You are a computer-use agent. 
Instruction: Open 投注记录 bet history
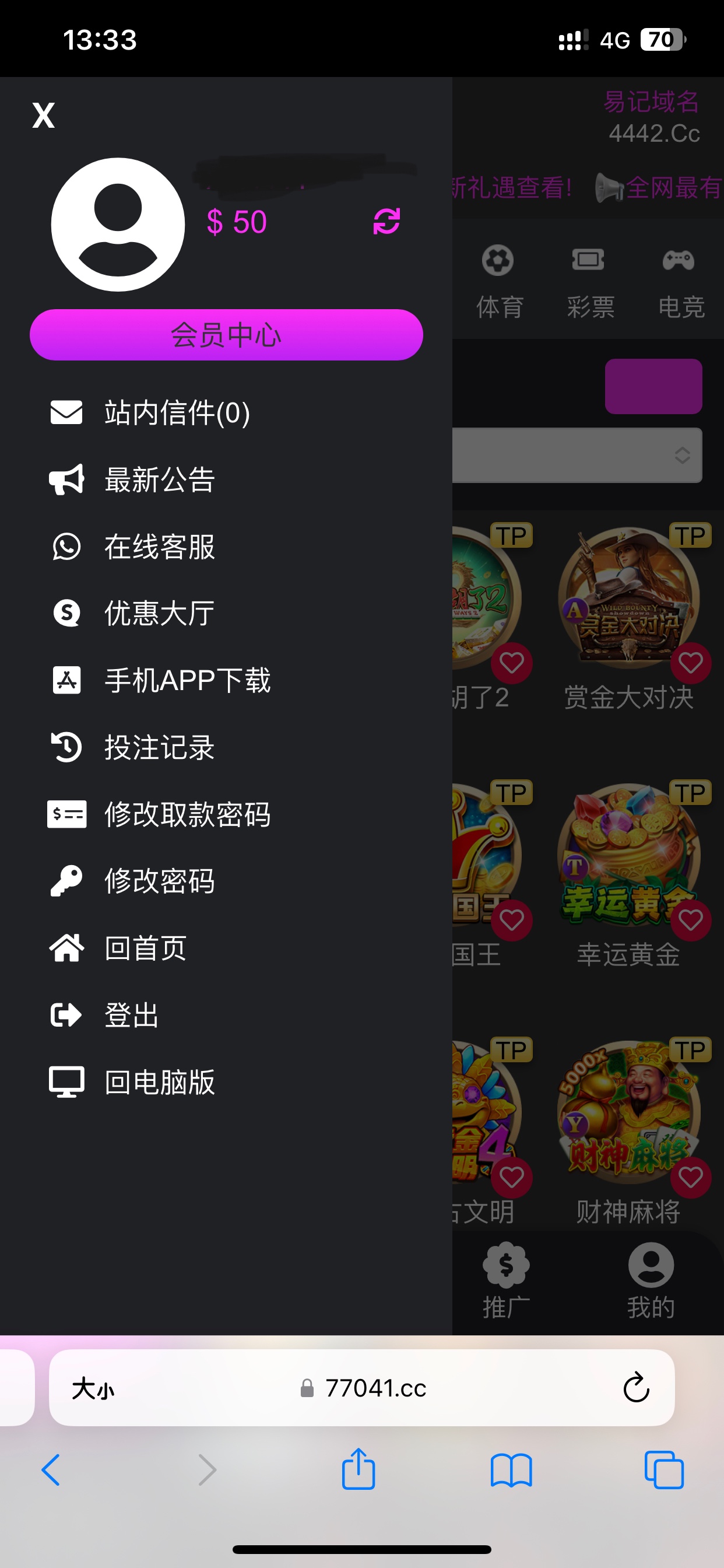tap(159, 747)
